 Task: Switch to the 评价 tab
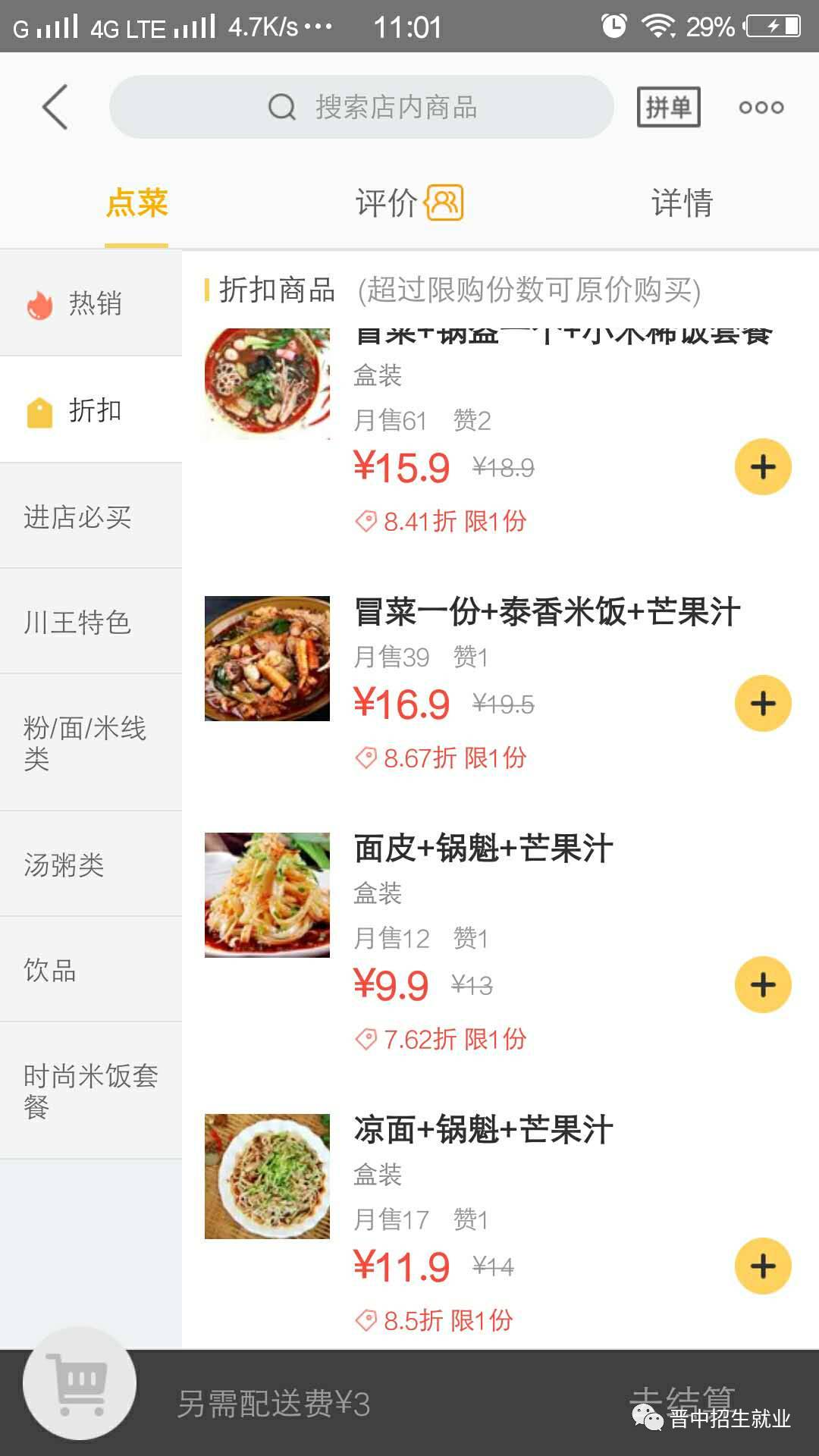click(x=408, y=203)
